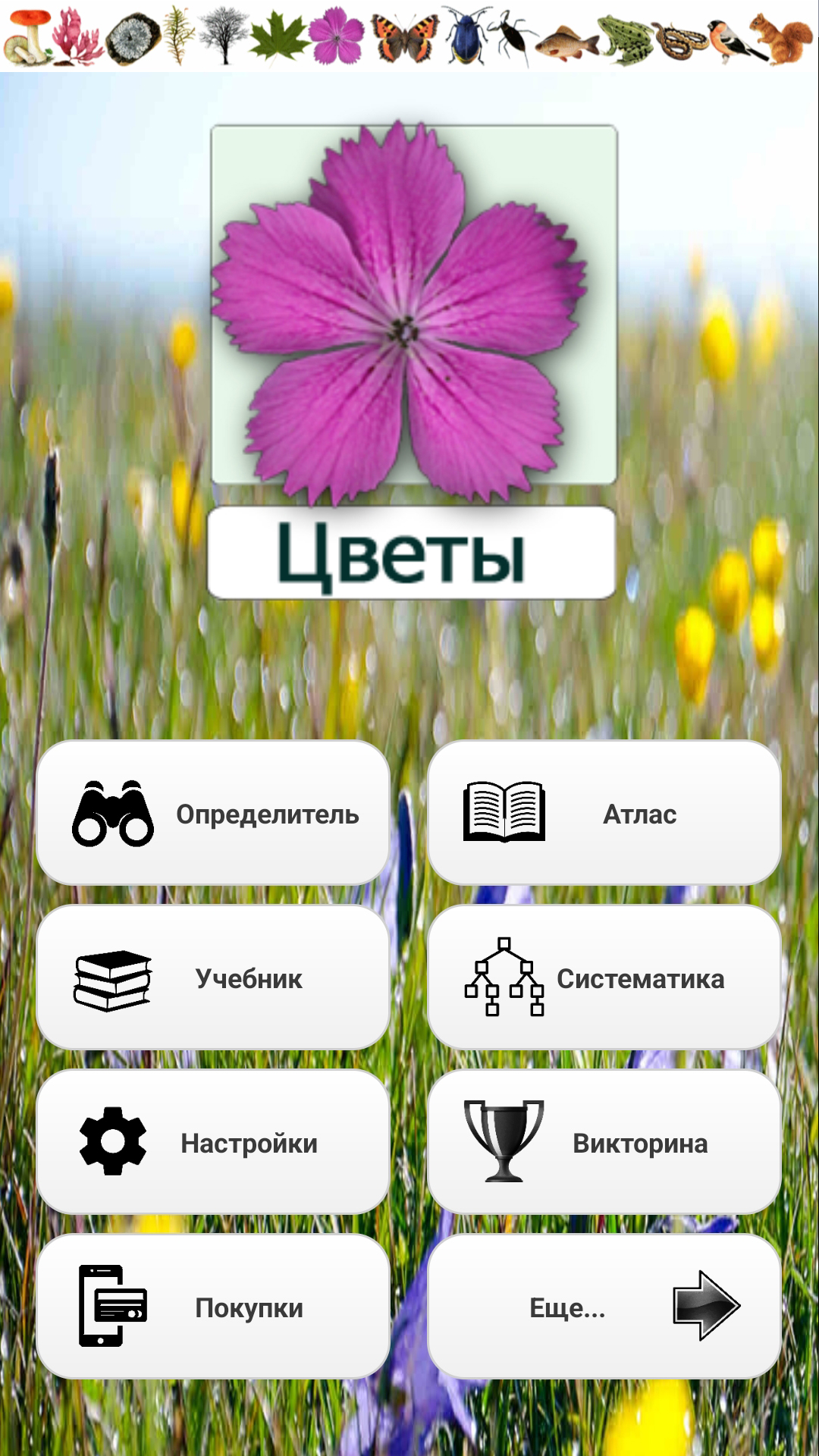This screenshot has height=1456, width=819.
Task: Tap the Еще... more button
Action: tap(604, 1307)
